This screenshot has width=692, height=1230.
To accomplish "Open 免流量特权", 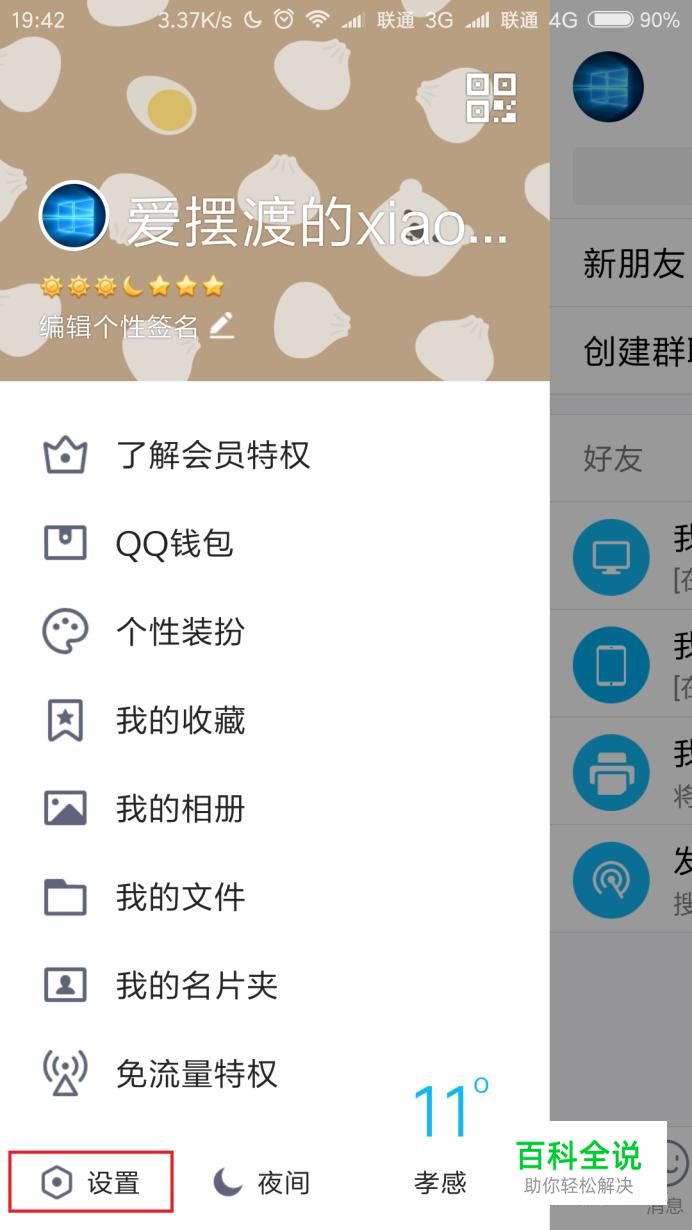I will click(x=196, y=1074).
